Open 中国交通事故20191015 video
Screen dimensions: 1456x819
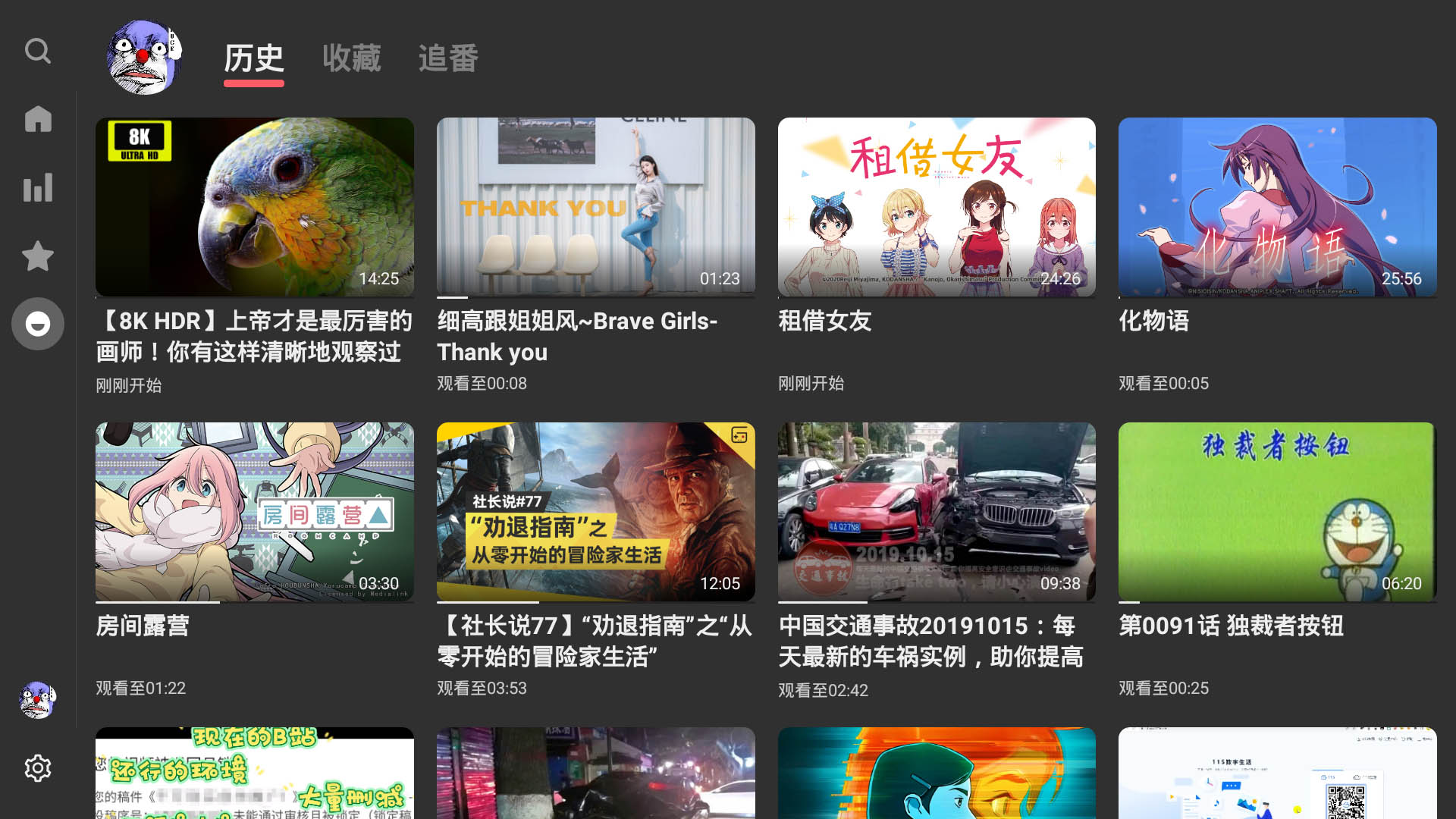click(x=937, y=512)
